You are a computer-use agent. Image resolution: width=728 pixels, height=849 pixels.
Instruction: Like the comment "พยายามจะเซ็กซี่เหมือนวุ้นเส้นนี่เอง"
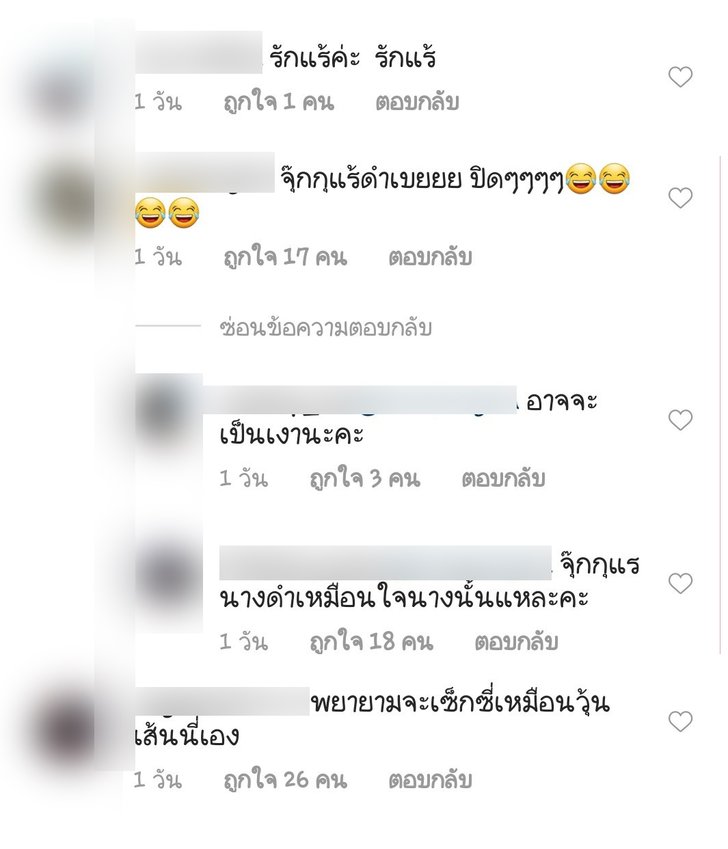pyautogui.click(x=680, y=721)
